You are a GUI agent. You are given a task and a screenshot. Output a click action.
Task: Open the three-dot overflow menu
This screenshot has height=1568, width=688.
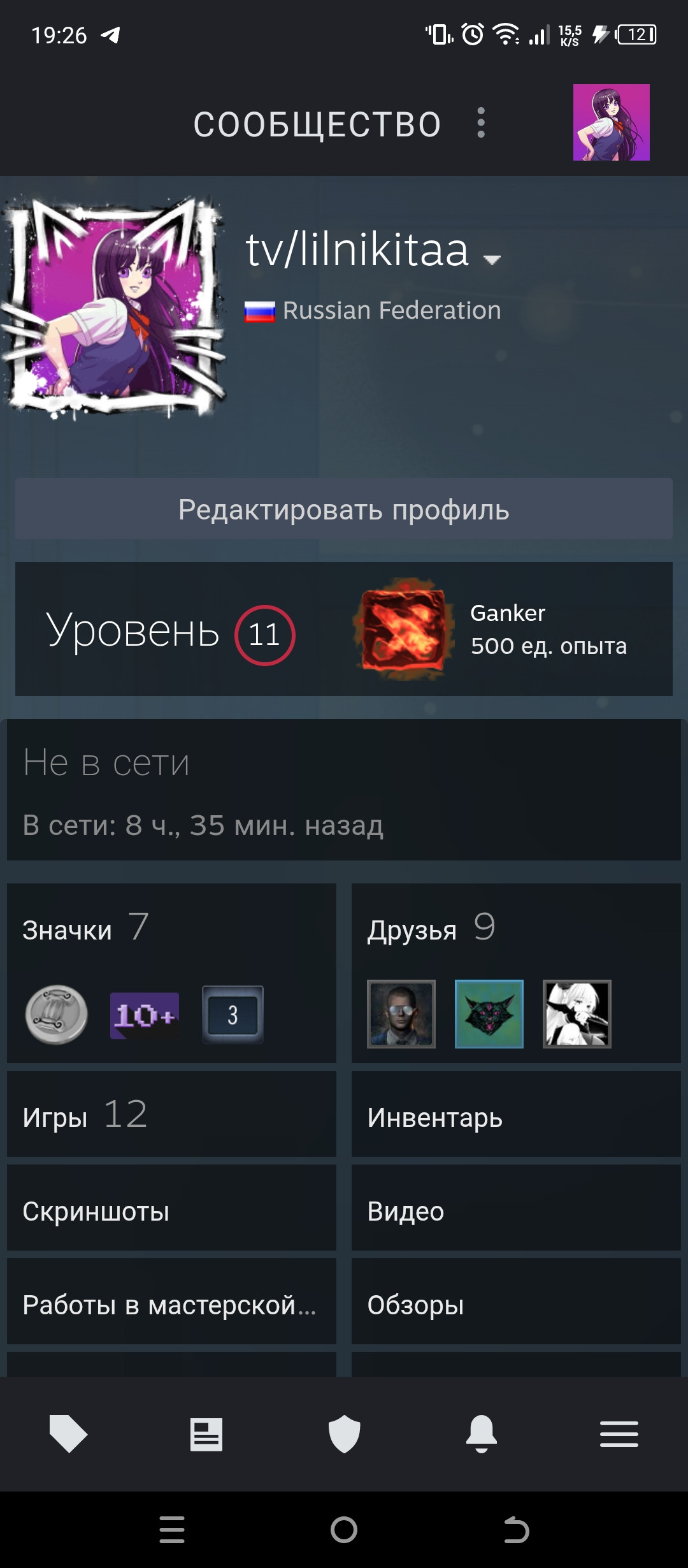(481, 123)
